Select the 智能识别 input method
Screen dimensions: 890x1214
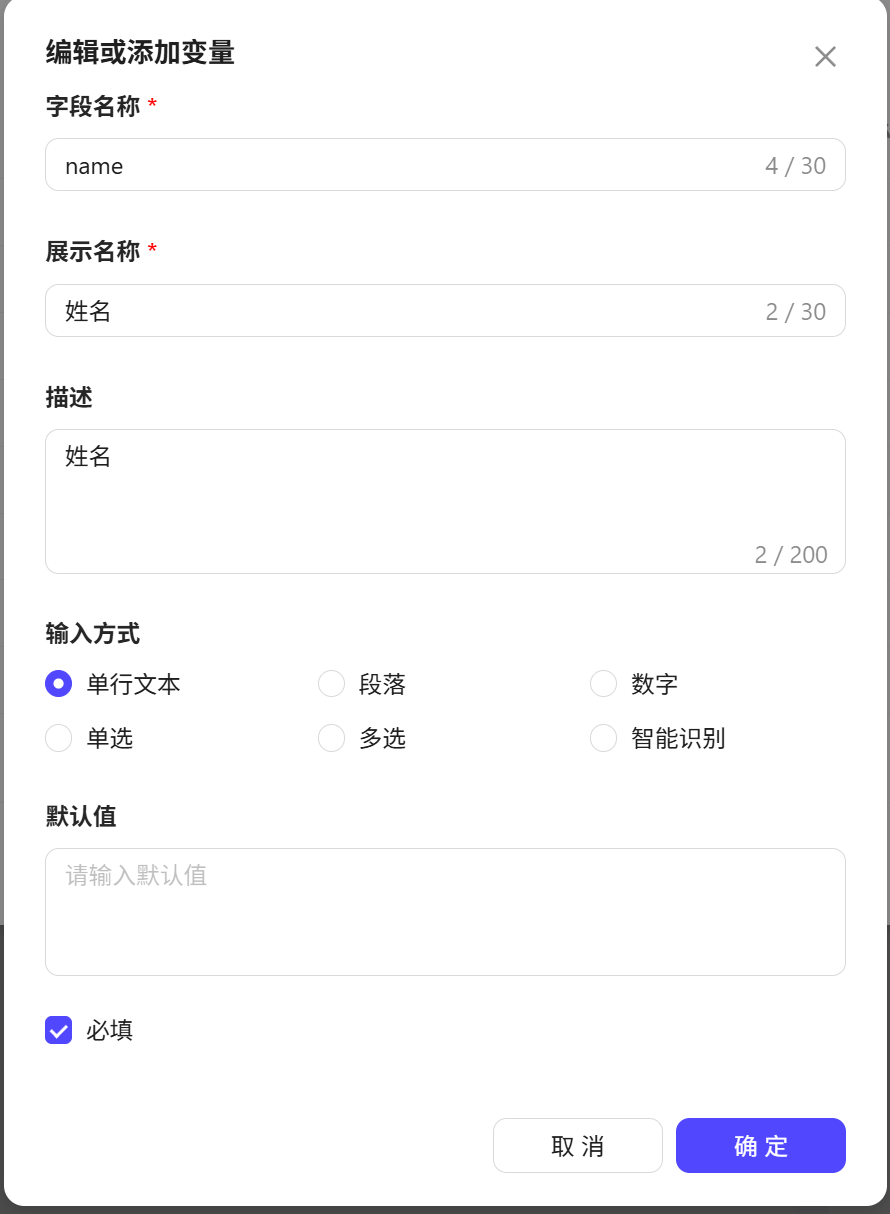604,737
